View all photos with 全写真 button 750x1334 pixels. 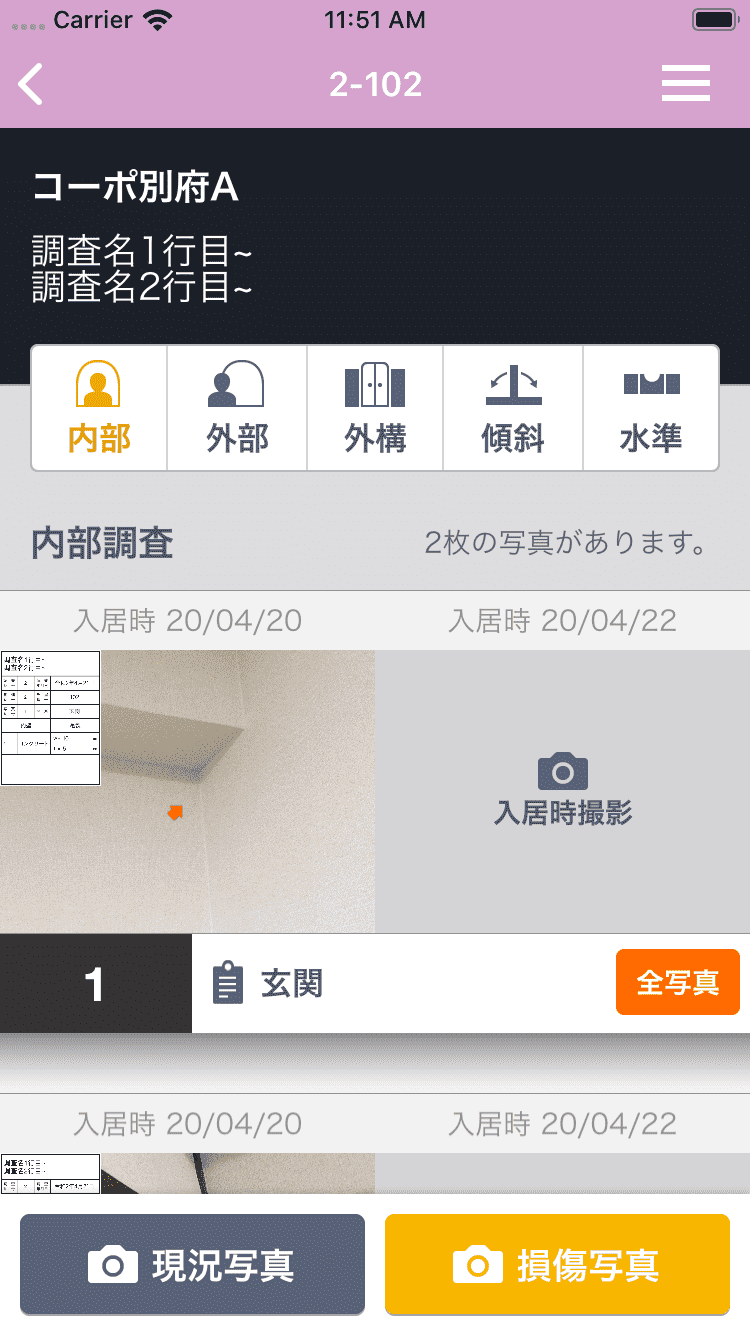click(x=677, y=983)
